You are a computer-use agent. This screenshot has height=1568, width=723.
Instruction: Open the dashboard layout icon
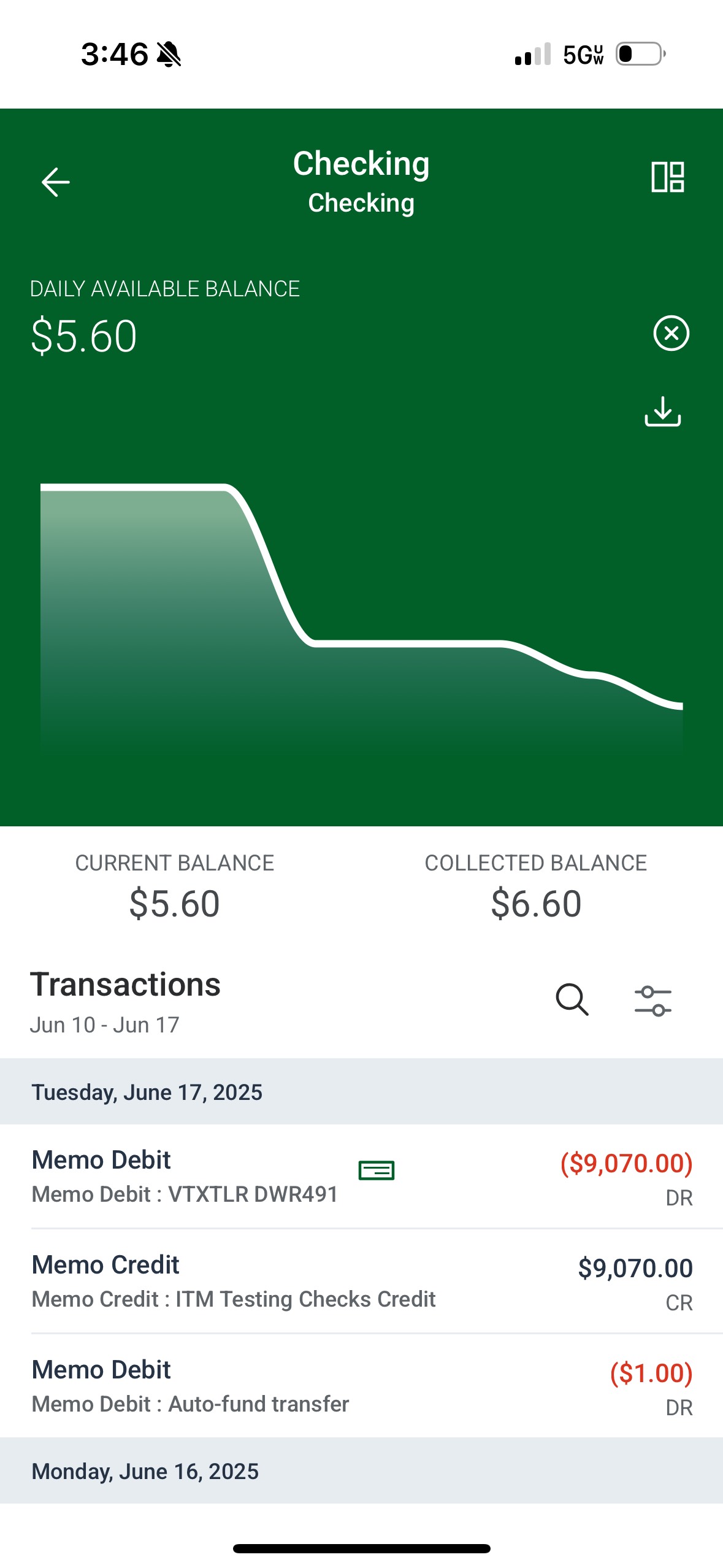(668, 177)
